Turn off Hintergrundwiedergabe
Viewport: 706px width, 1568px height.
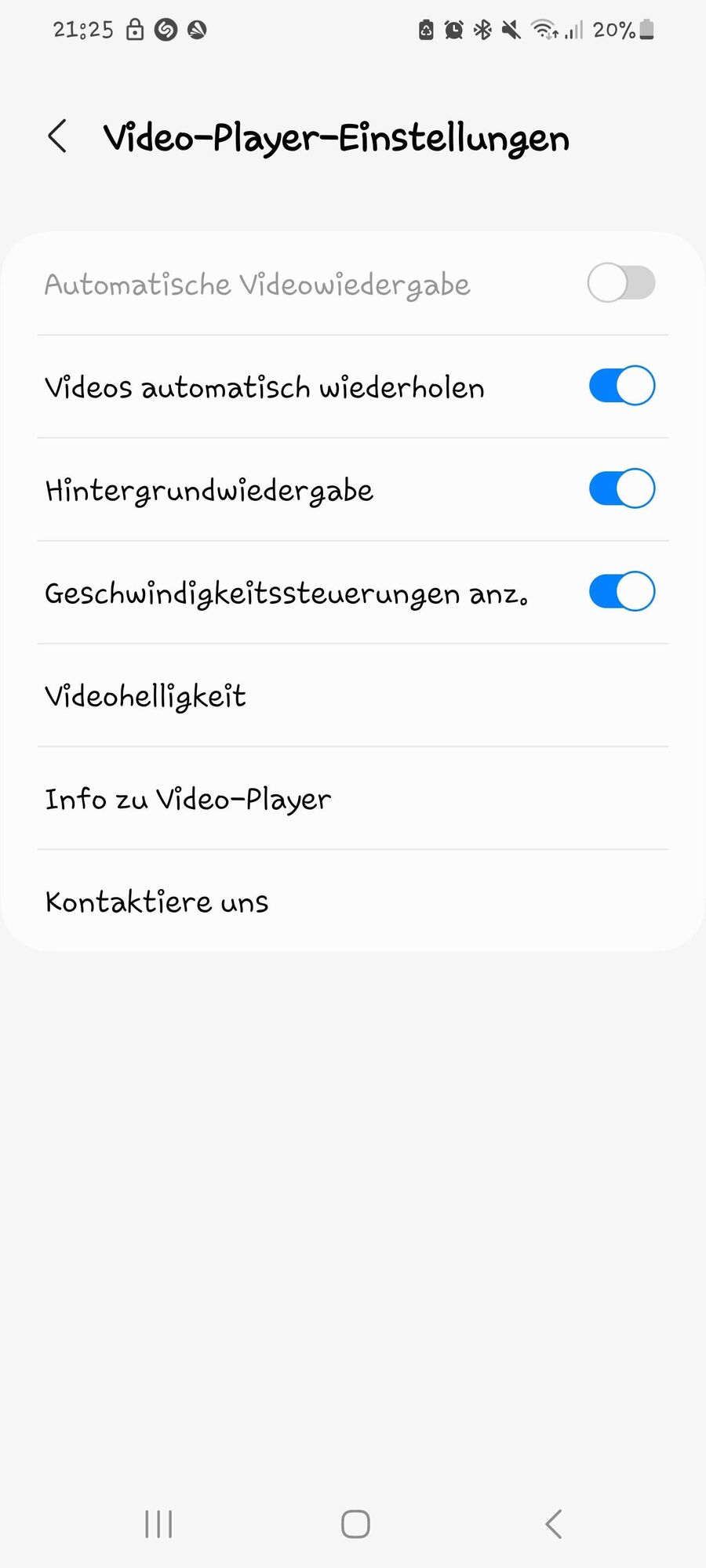click(x=621, y=488)
